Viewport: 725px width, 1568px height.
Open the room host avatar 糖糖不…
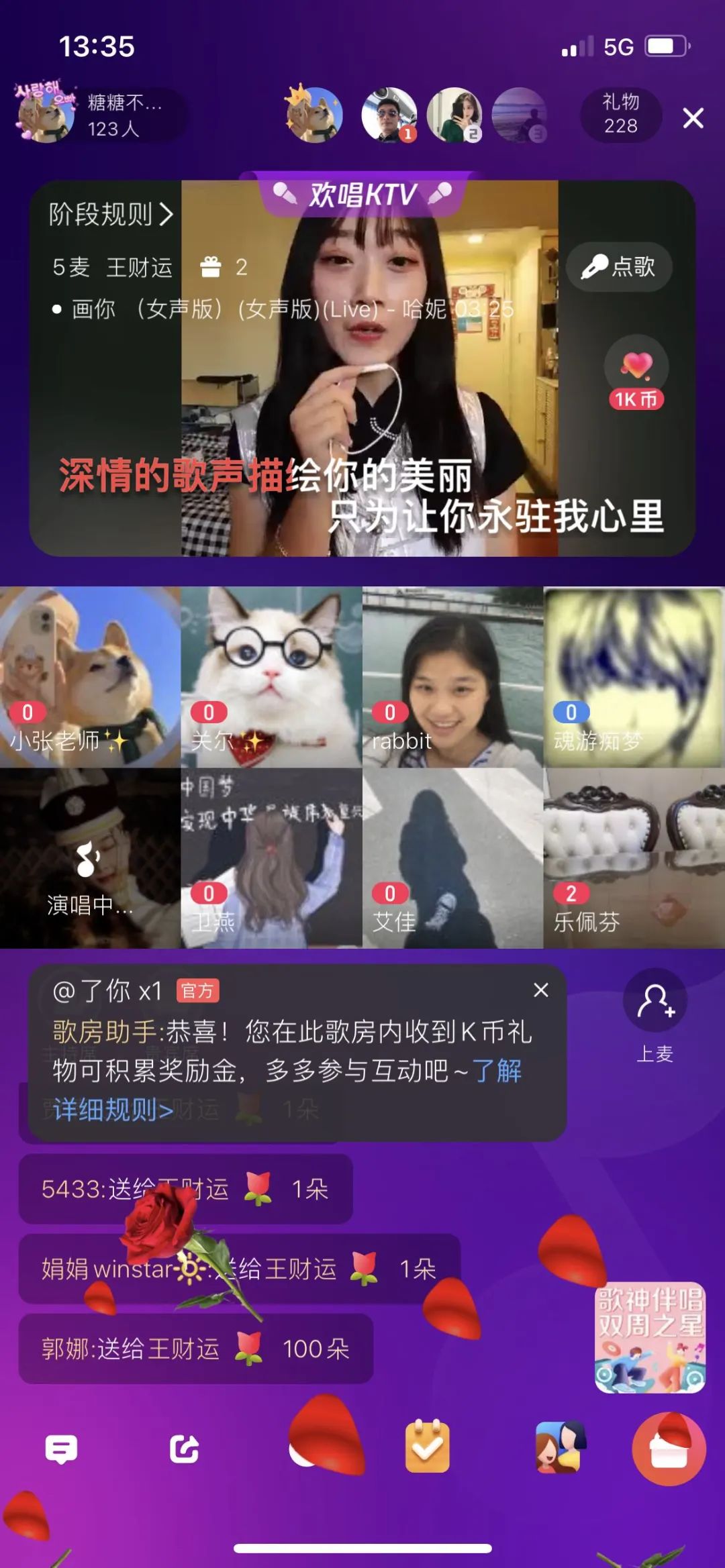47,115
